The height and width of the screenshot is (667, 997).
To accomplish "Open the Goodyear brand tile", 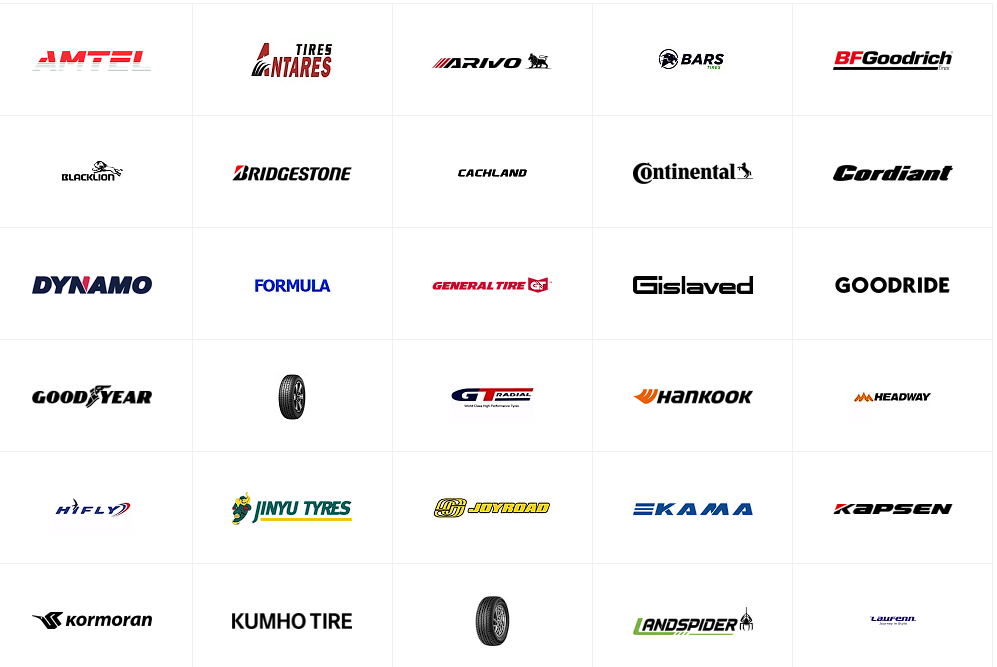I will [92, 397].
